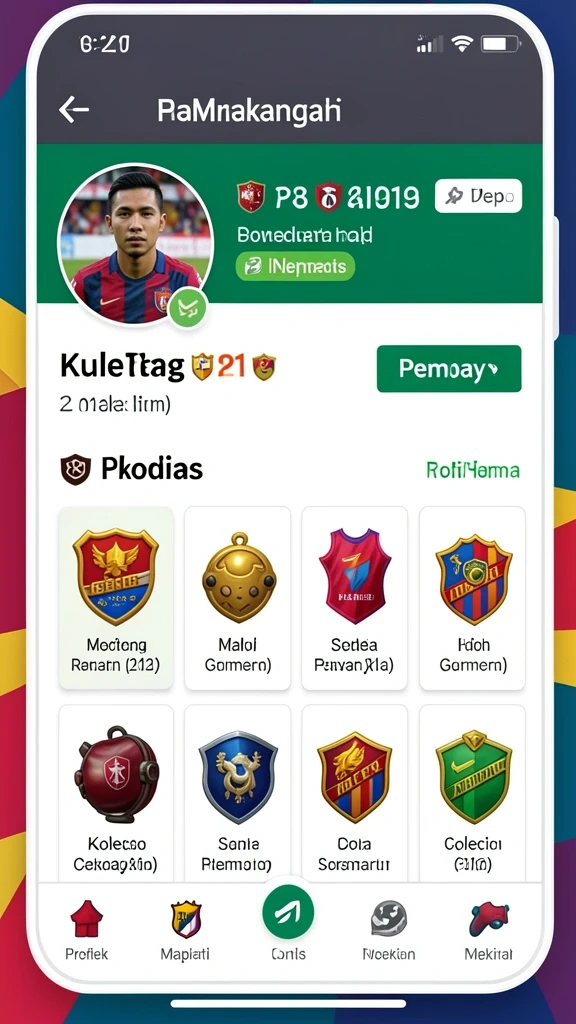Open the Sonia Rtemoto shield card
Screen dimensions: 576x1024
(x=238, y=793)
